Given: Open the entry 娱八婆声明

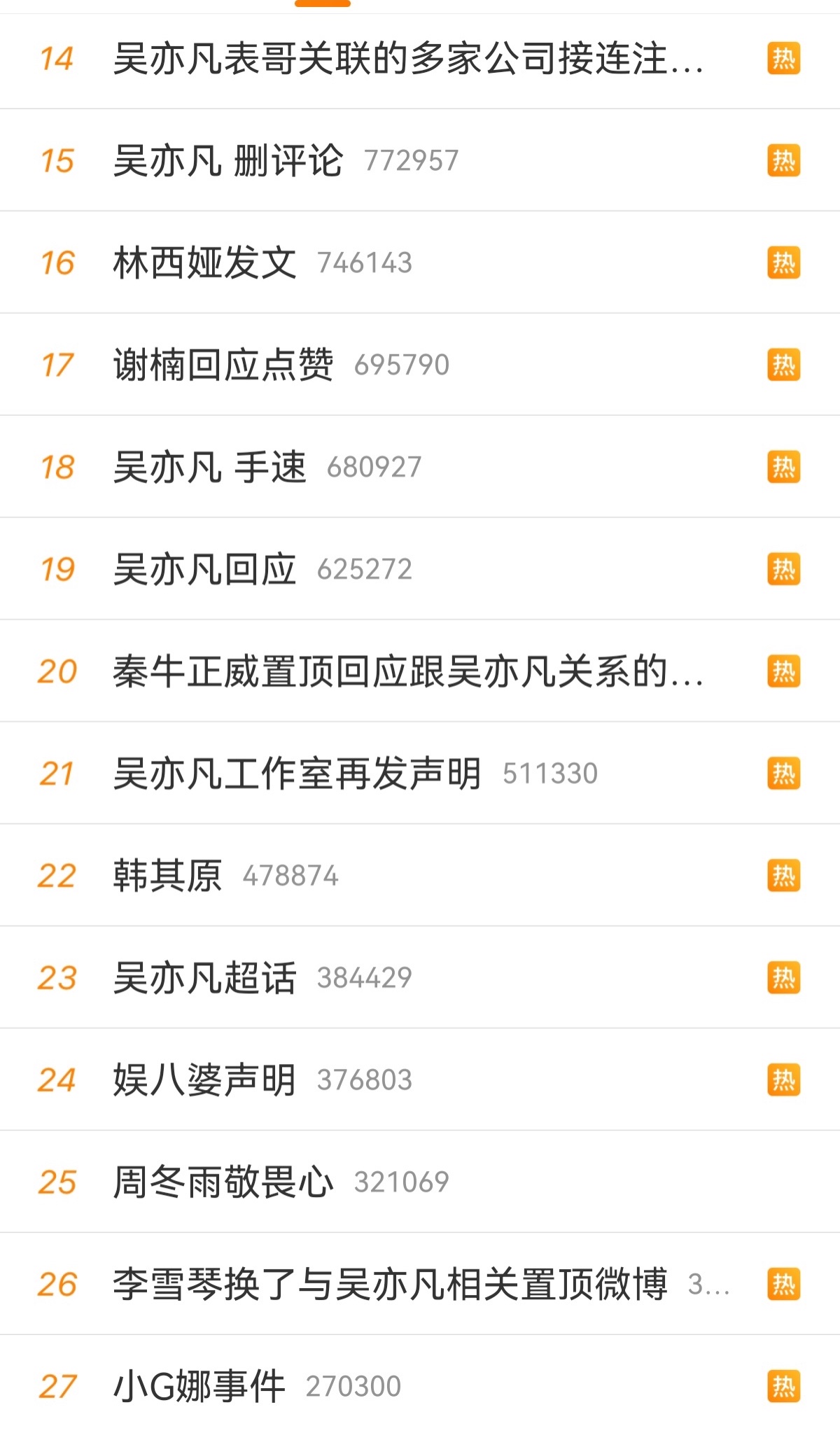Looking at the screenshot, I should pyautogui.click(x=204, y=1081).
